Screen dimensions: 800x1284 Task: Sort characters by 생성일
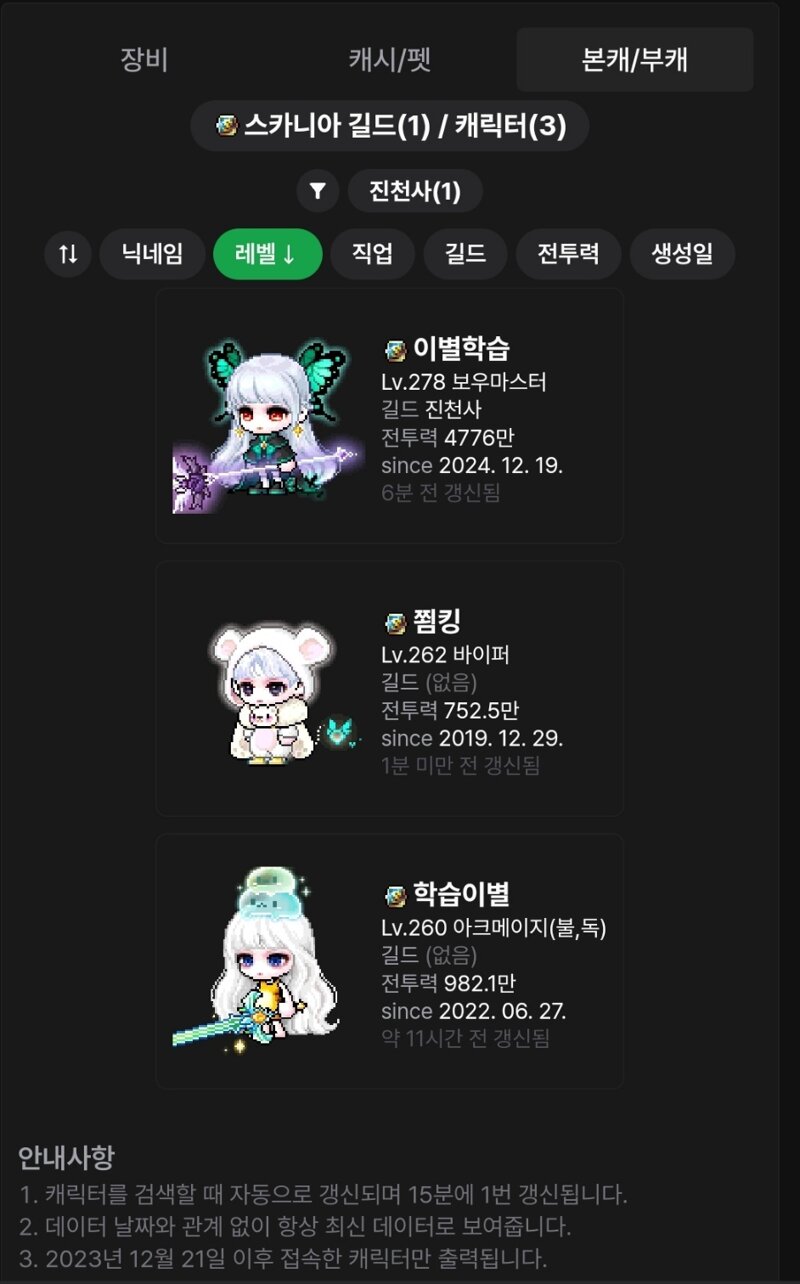682,254
